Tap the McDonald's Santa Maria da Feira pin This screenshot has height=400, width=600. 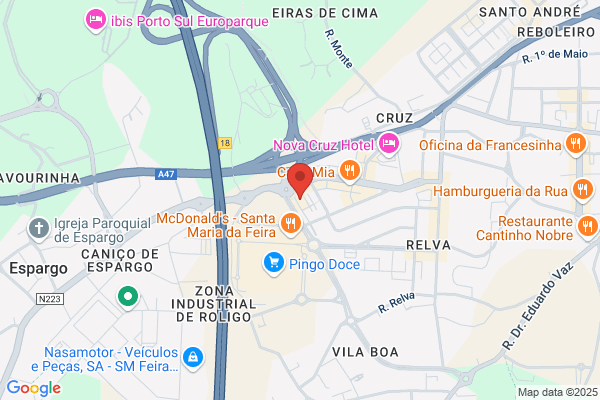(291, 224)
